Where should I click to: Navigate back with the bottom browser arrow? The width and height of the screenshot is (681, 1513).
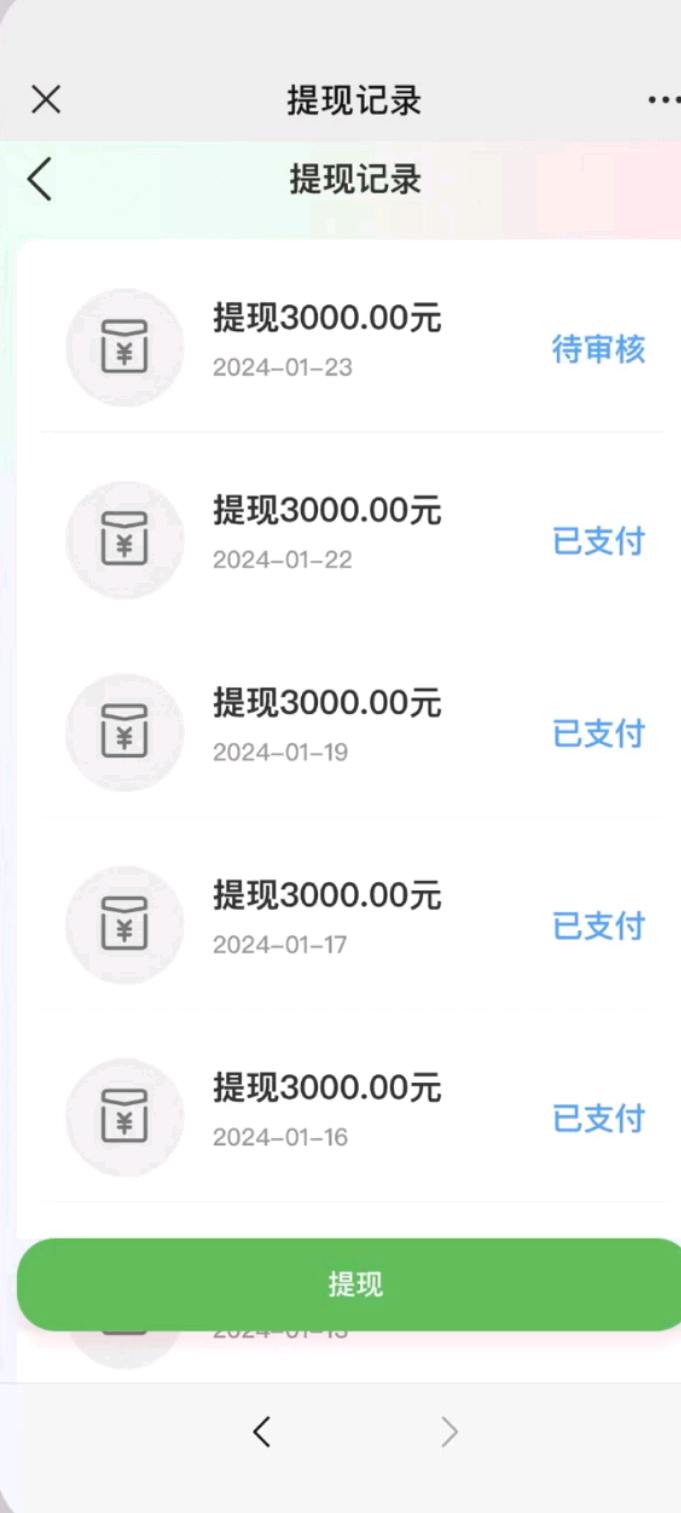coord(261,1433)
